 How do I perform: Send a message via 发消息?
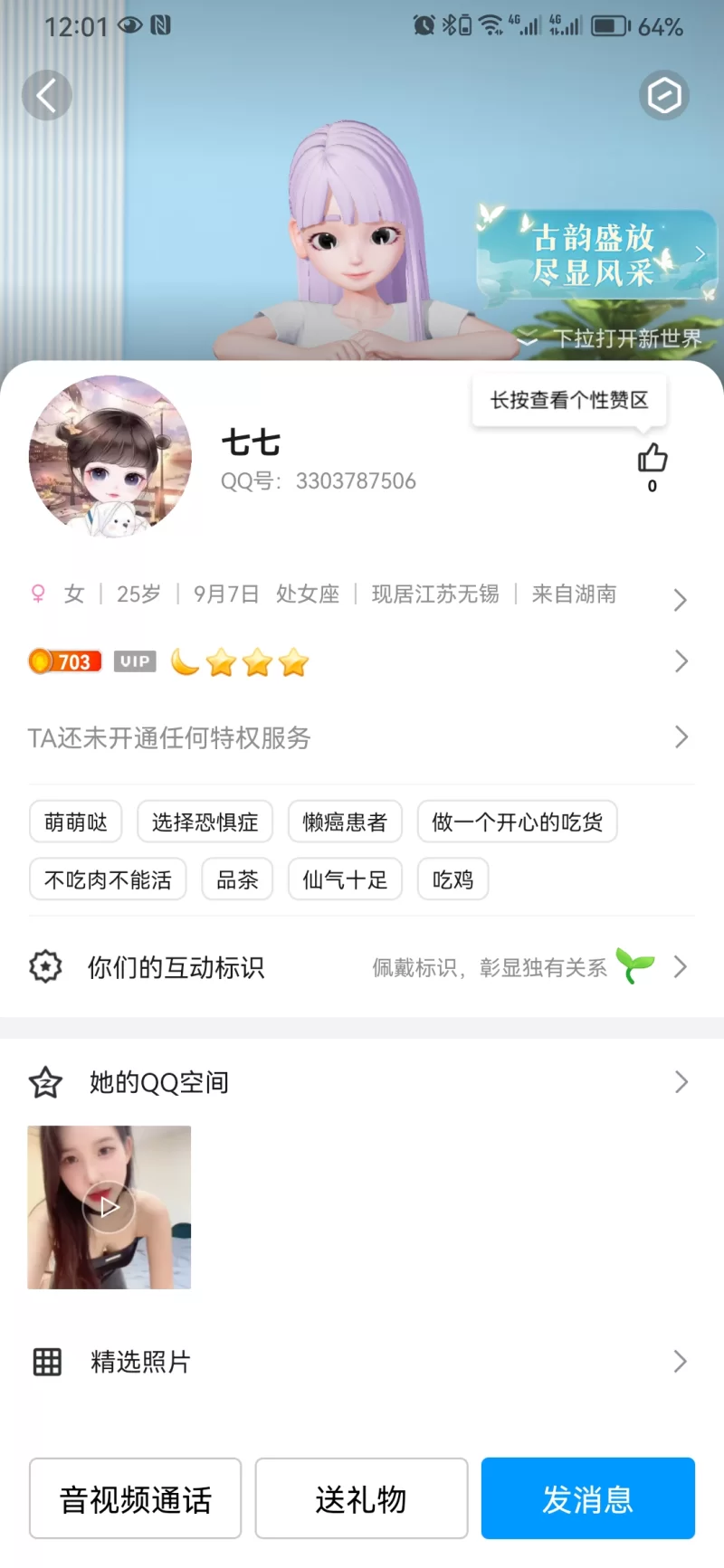click(587, 1498)
